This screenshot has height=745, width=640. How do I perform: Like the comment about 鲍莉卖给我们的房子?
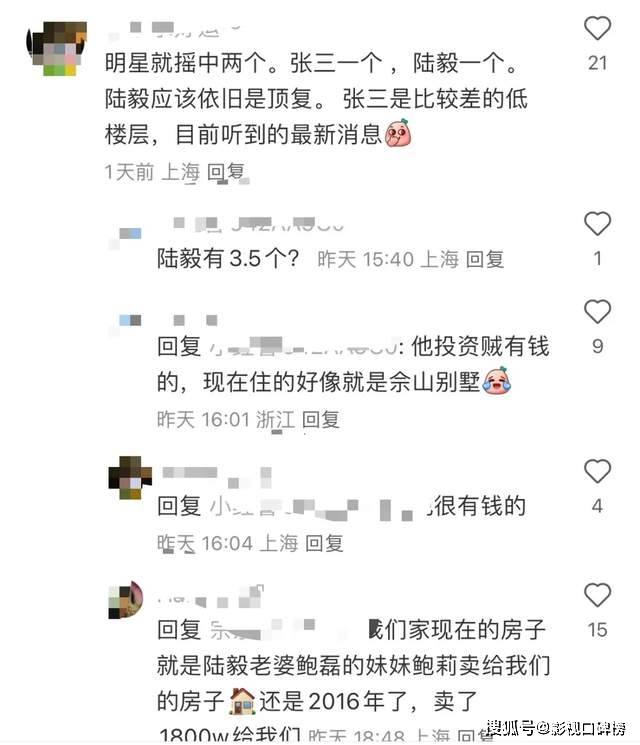tap(597, 596)
